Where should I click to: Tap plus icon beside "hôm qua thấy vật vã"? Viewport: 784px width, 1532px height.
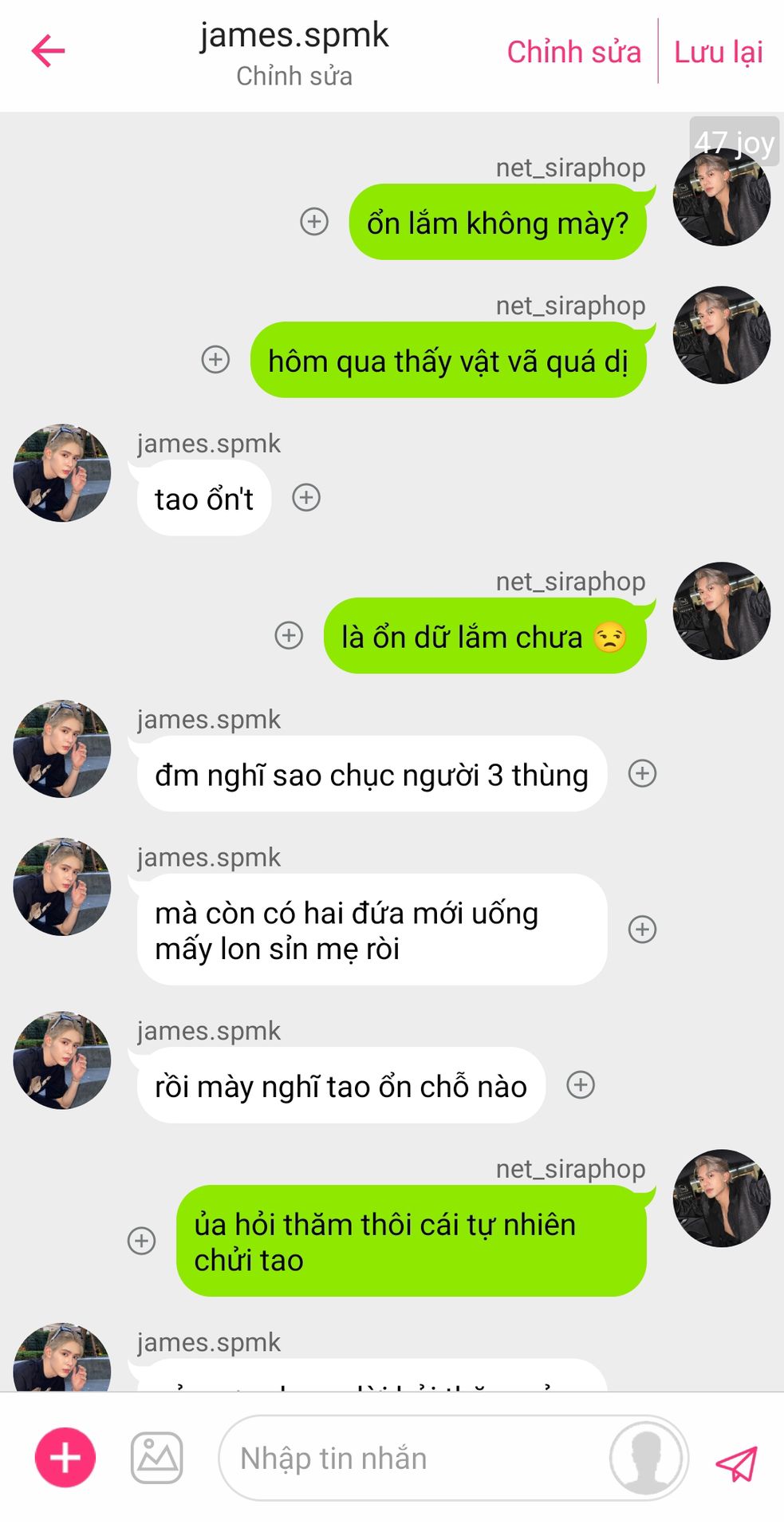[215, 359]
